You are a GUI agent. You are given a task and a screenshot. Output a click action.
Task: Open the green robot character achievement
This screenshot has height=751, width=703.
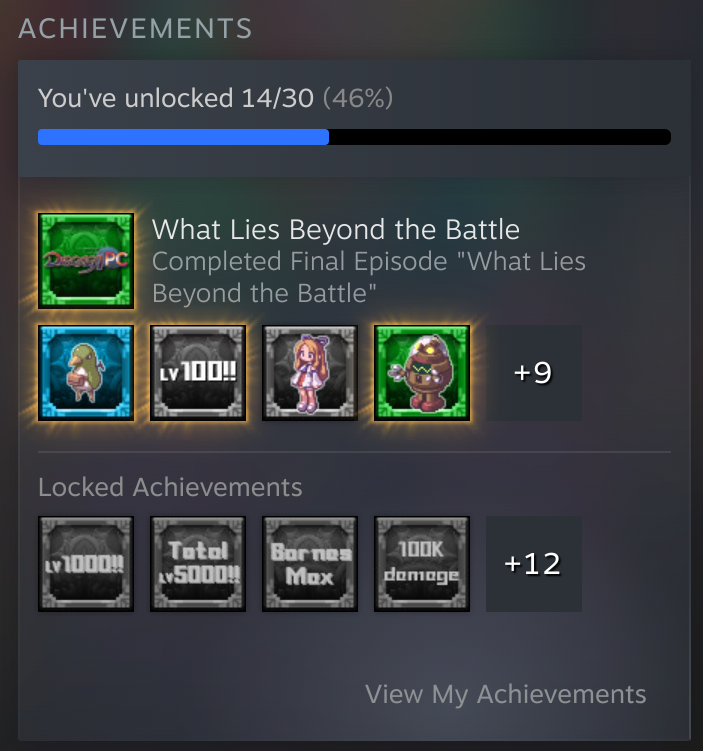coord(422,373)
